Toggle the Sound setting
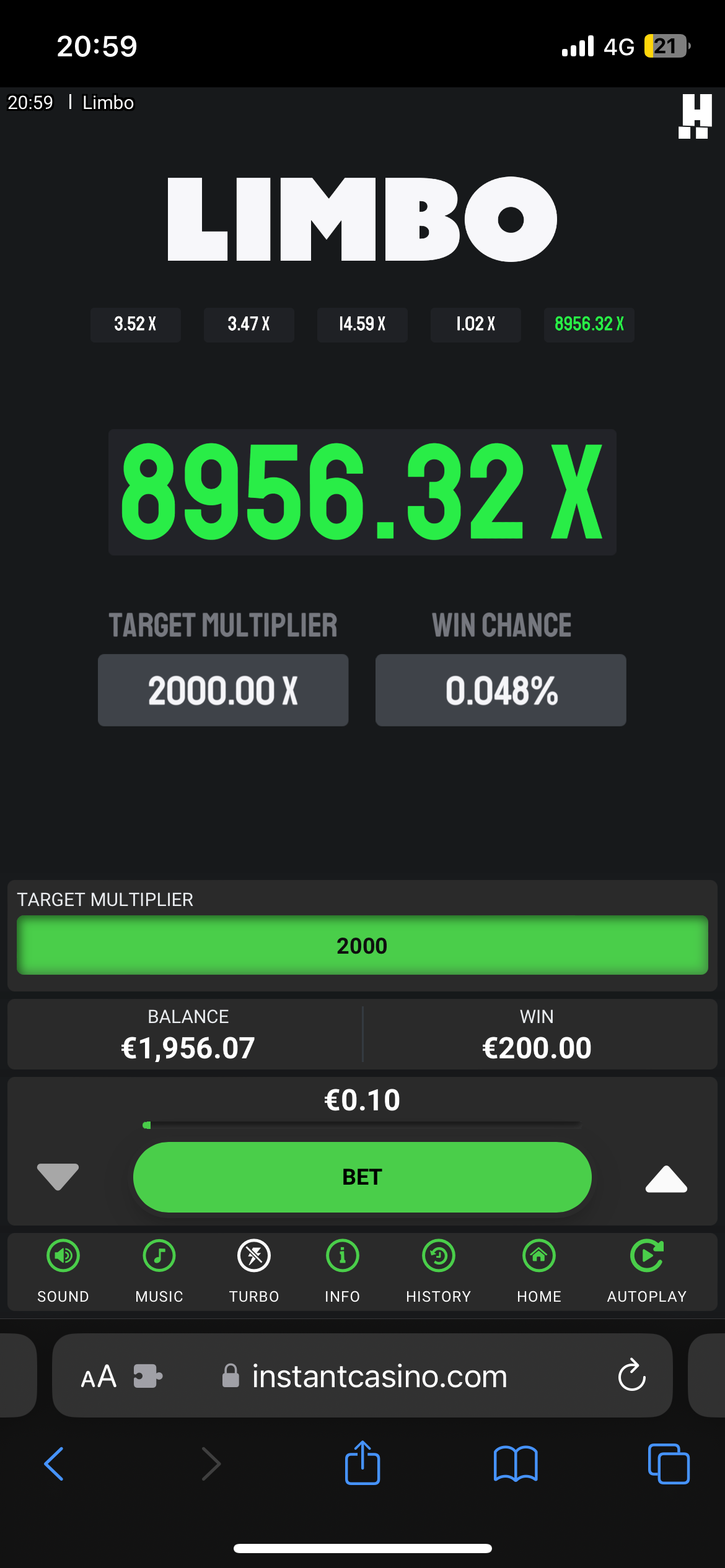This screenshot has height=1568, width=725. (63, 1268)
